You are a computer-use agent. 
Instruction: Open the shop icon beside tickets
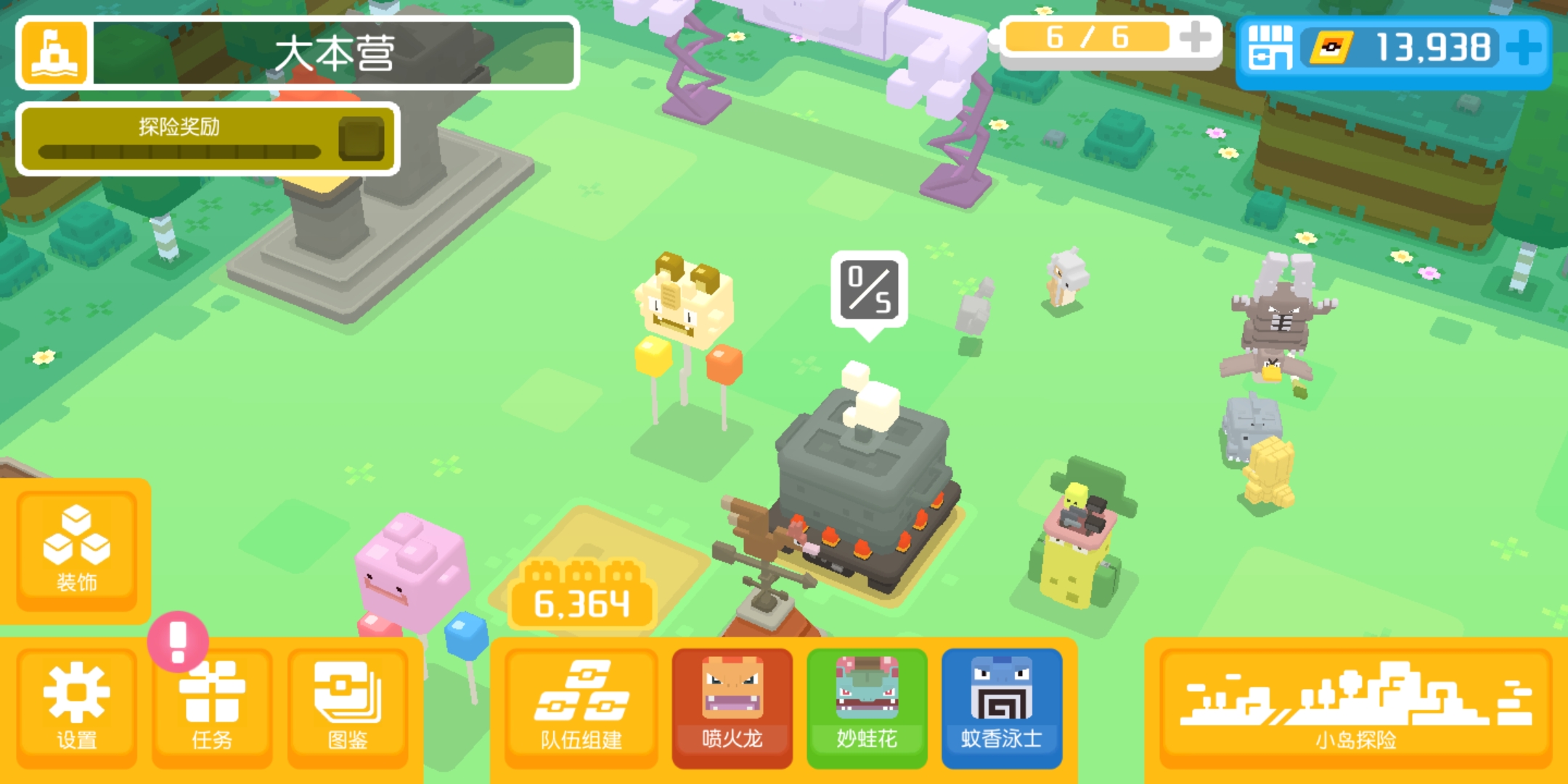(1270, 48)
